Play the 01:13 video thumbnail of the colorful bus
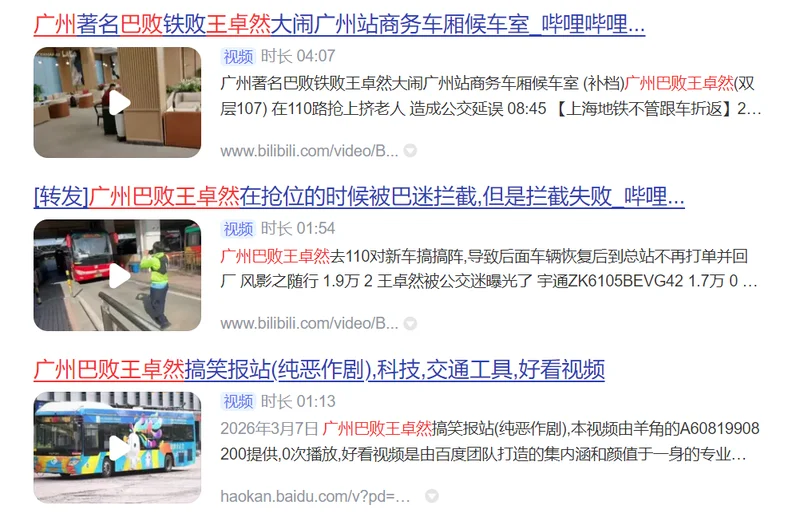The width and height of the screenshot is (800, 517). coord(117,447)
